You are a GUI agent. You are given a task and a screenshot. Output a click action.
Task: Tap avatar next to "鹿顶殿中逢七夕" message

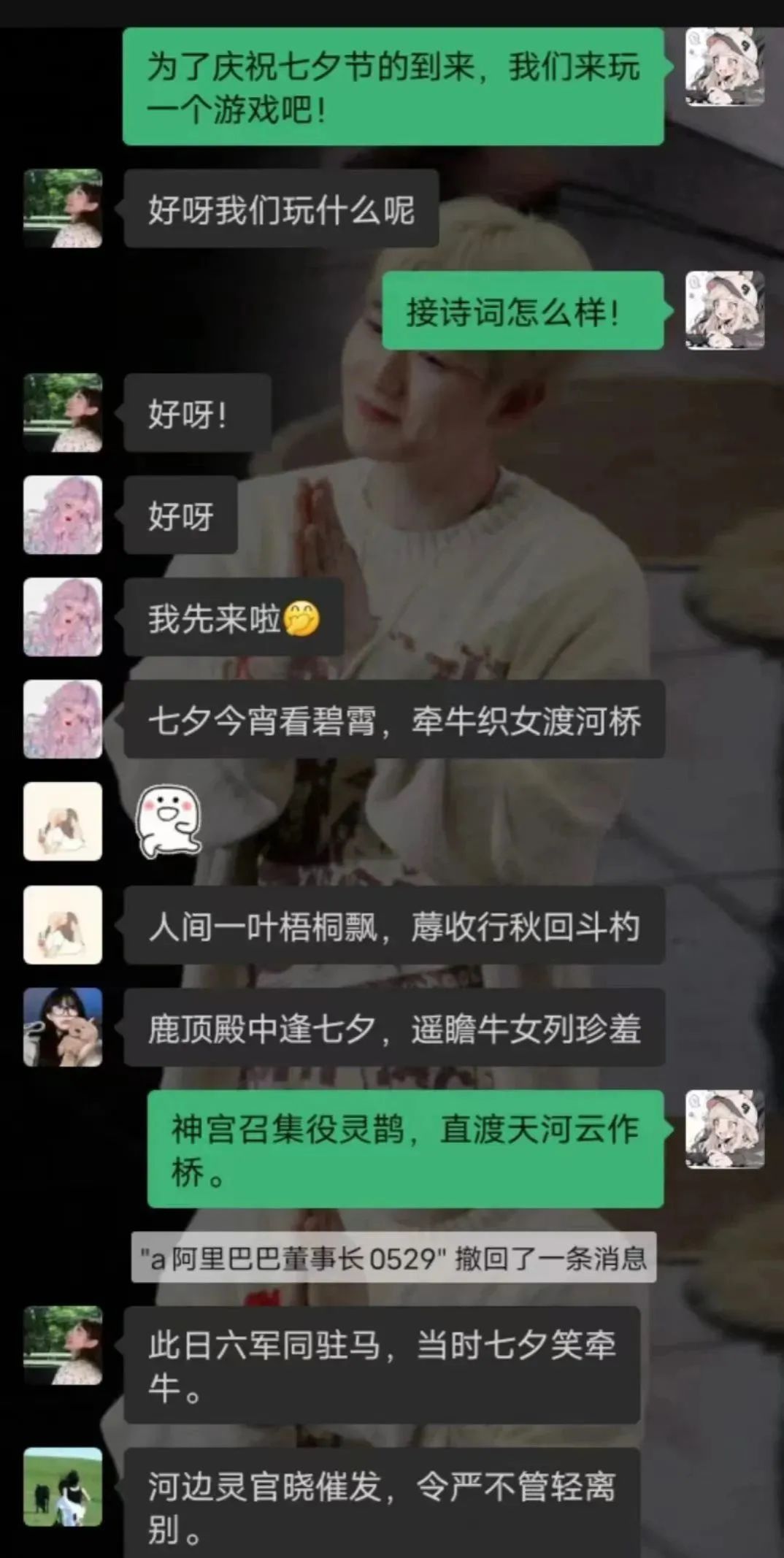pyautogui.click(x=63, y=1027)
